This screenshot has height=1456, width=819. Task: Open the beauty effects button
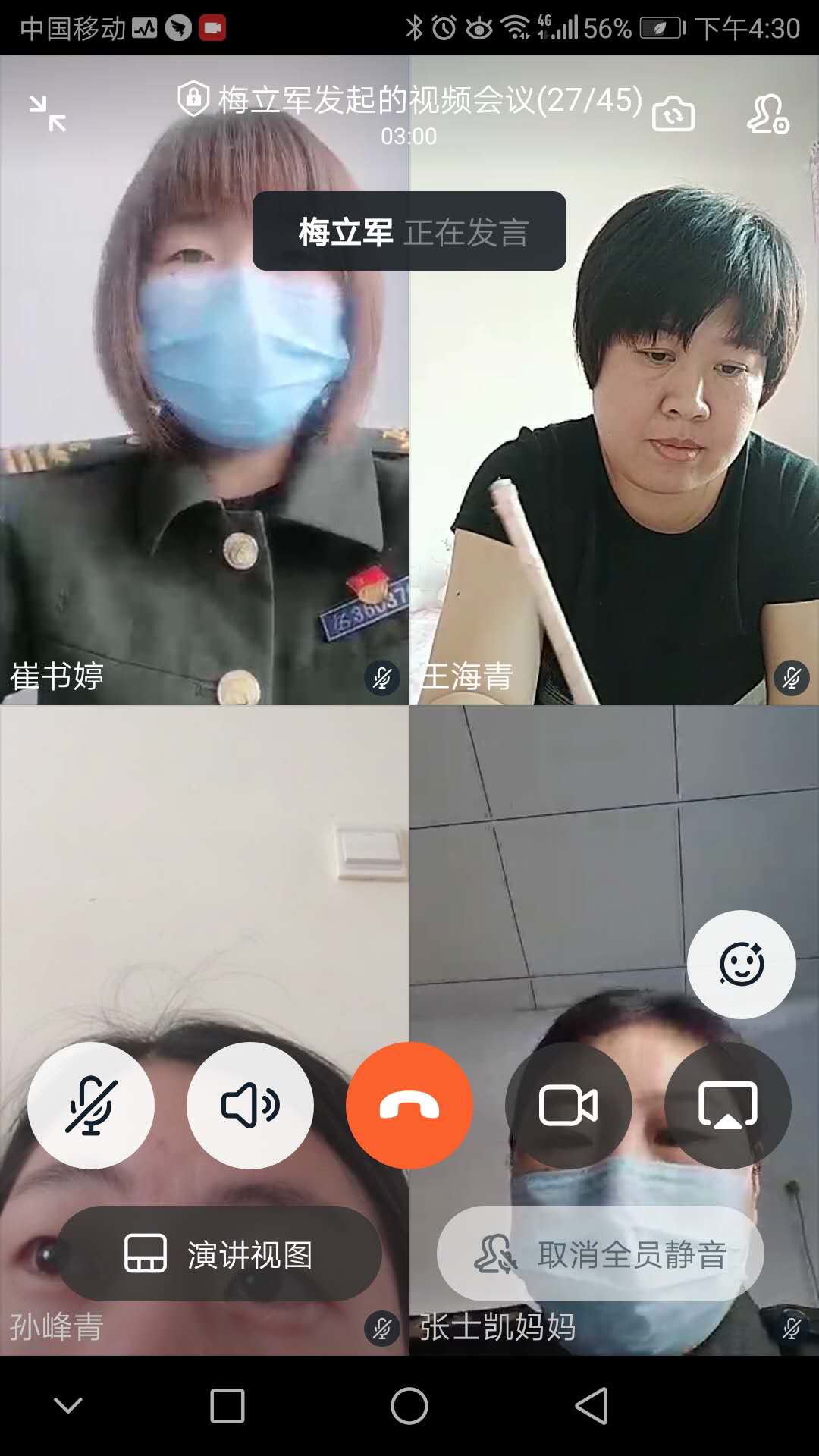point(742,965)
